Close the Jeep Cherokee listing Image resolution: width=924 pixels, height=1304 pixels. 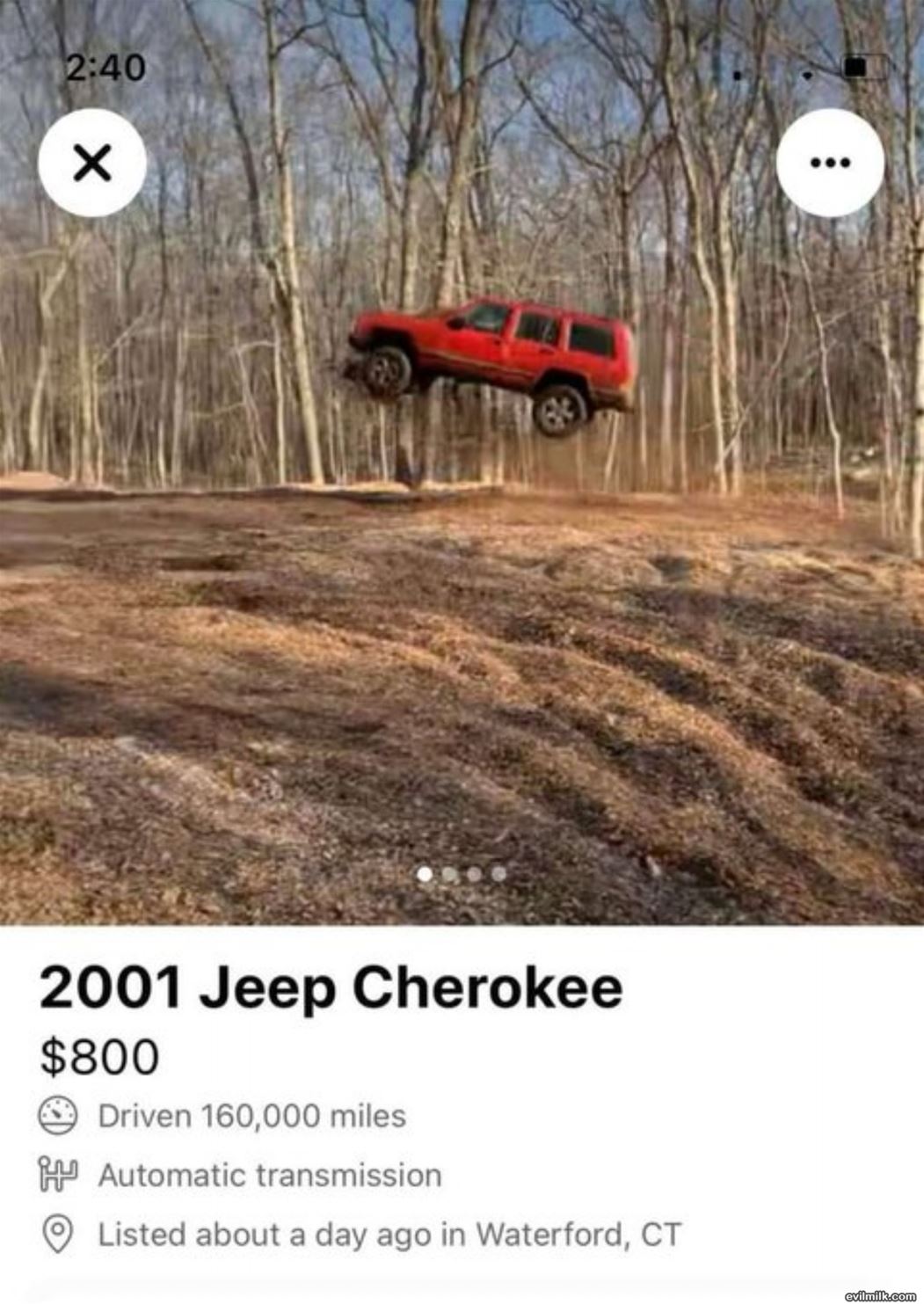coord(92,163)
